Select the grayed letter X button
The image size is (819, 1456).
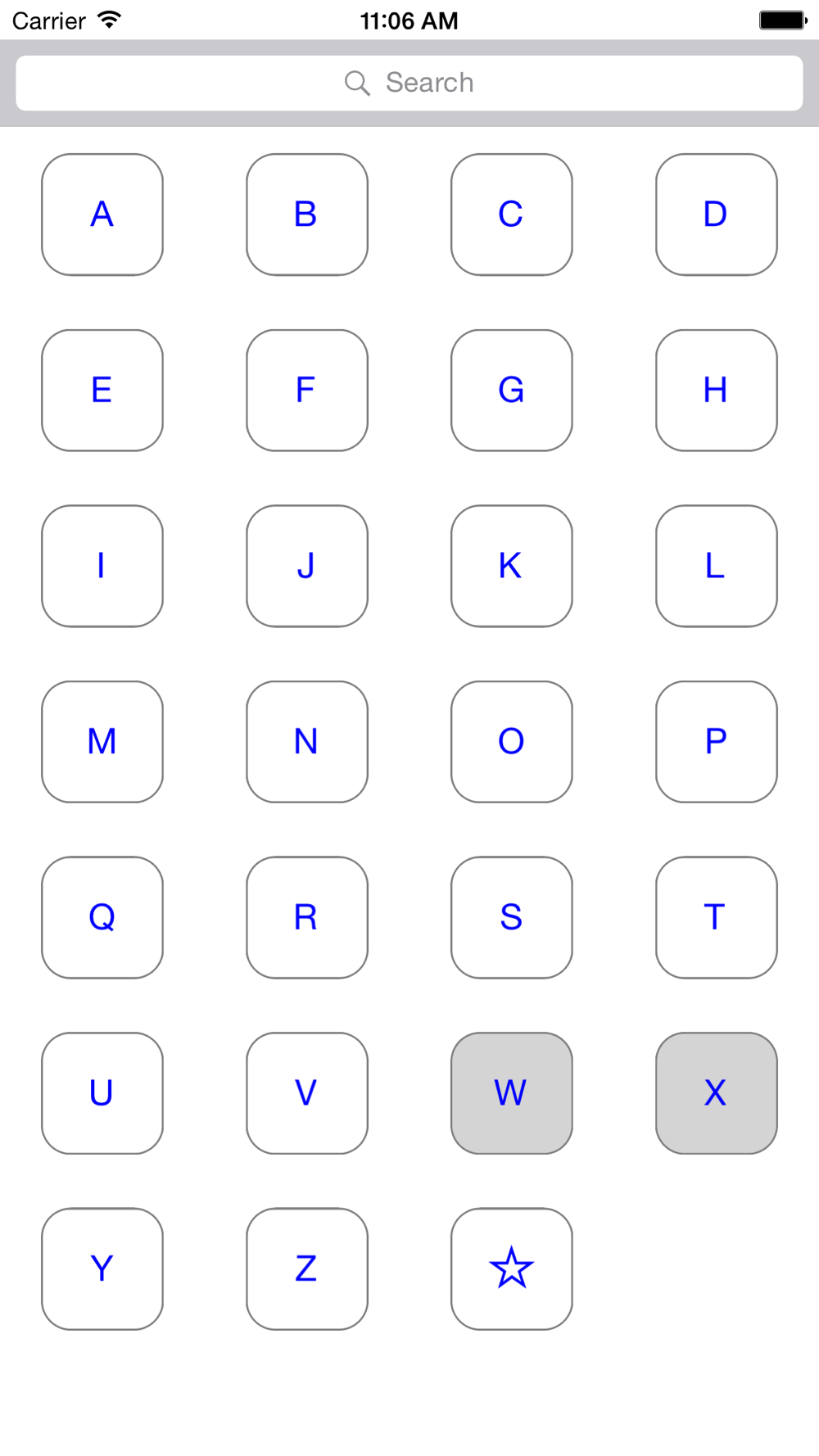(x=717, y=1093)
